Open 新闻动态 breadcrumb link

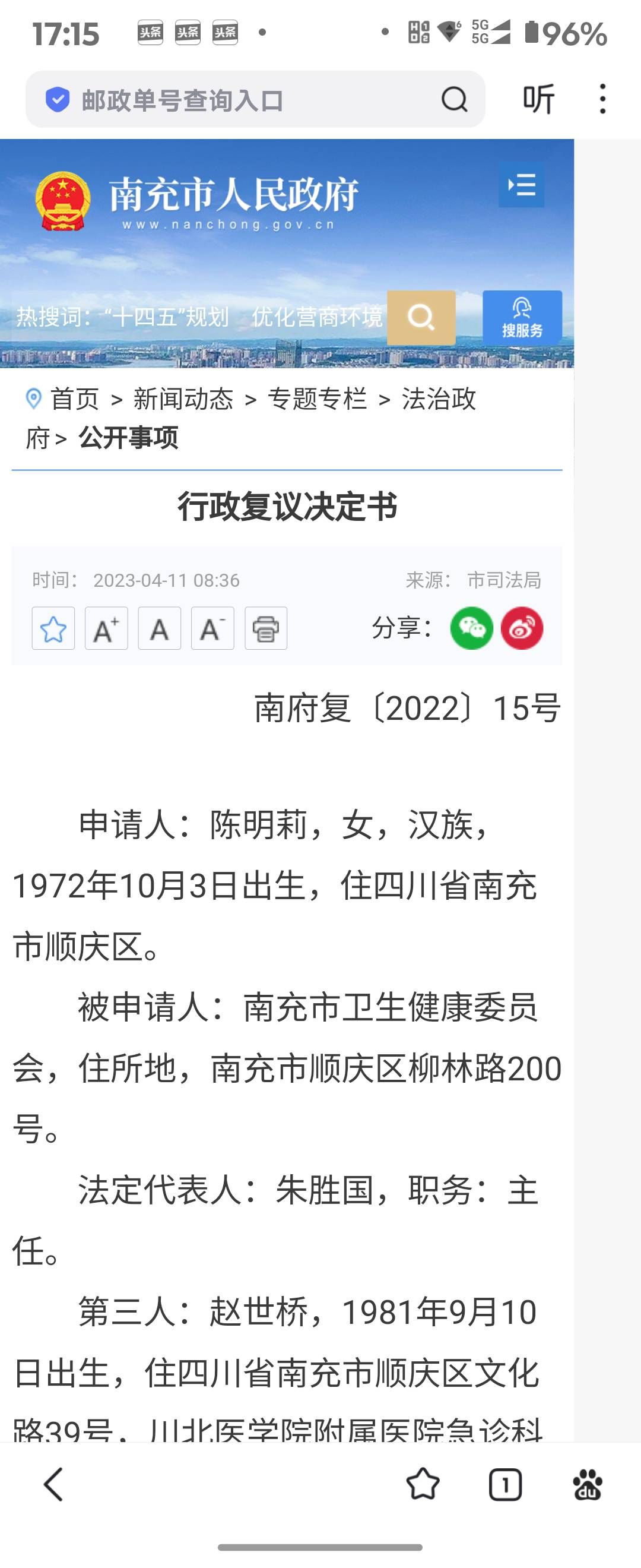click(183, 399)
